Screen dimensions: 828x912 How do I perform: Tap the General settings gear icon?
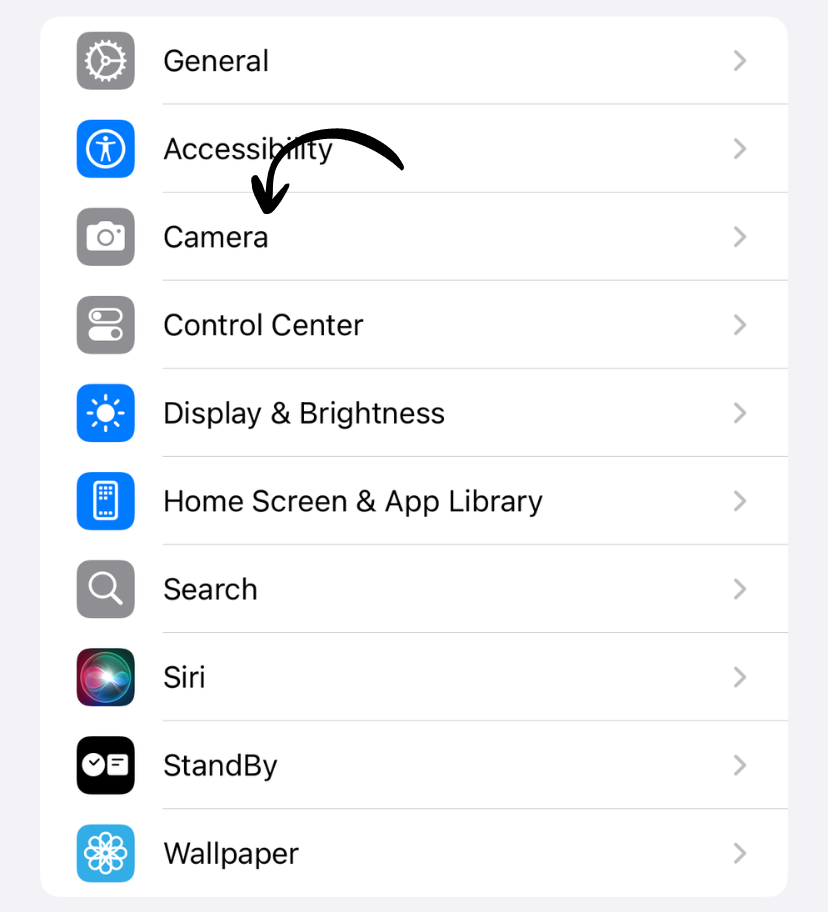105,61
